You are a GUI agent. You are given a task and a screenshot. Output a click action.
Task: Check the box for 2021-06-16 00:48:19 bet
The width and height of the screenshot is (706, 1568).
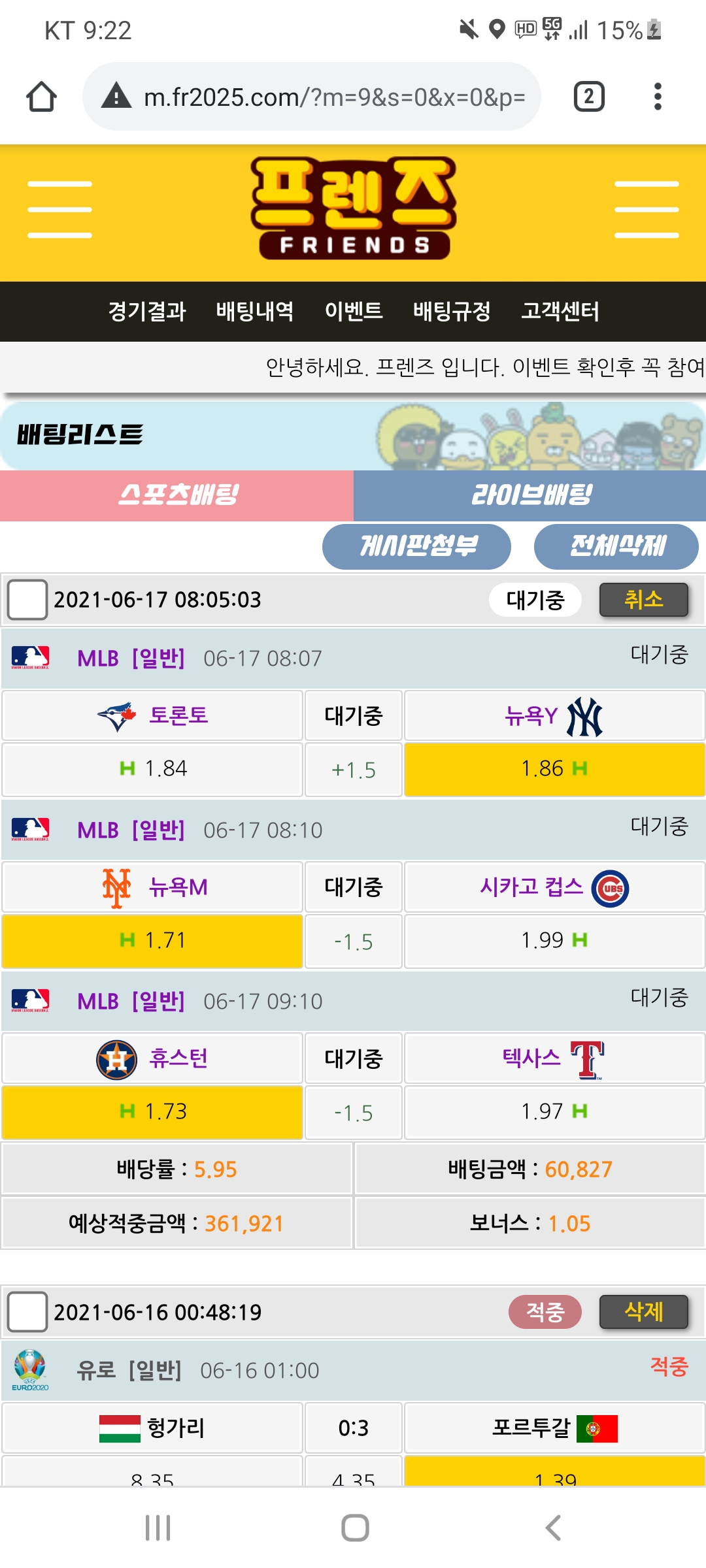tap(27, 1311)
